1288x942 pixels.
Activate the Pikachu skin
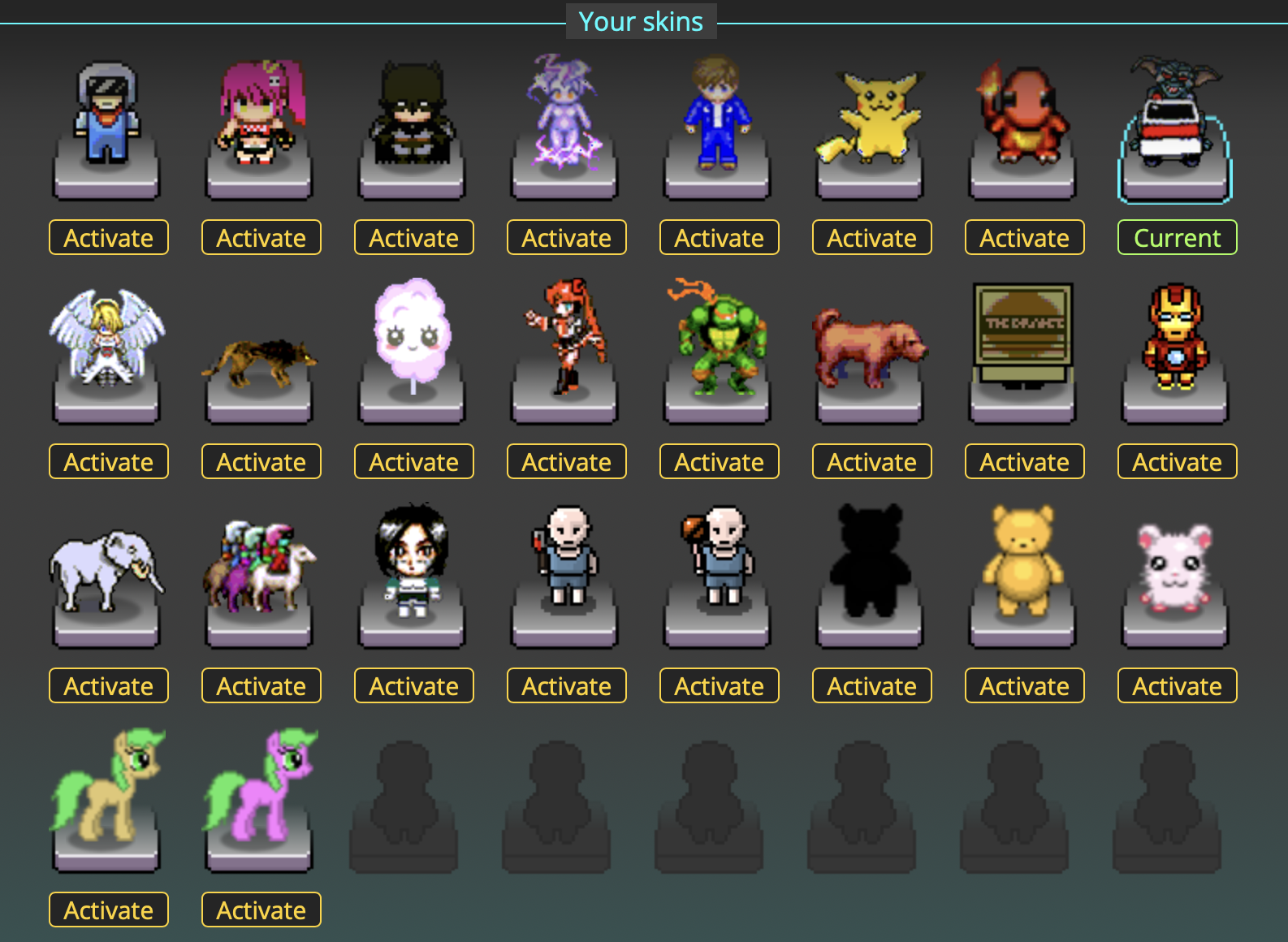pos(871,238)
